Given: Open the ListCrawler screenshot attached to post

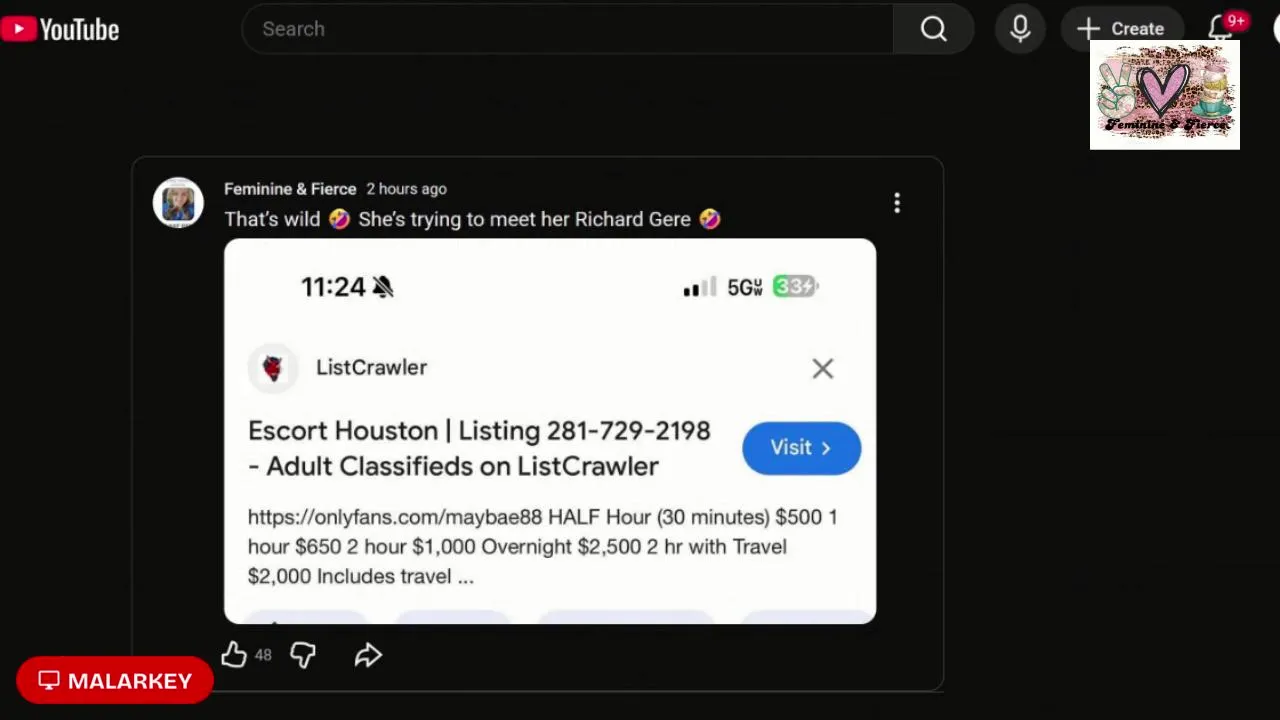Looking at the screenshot, I should (x=550, y=430).
